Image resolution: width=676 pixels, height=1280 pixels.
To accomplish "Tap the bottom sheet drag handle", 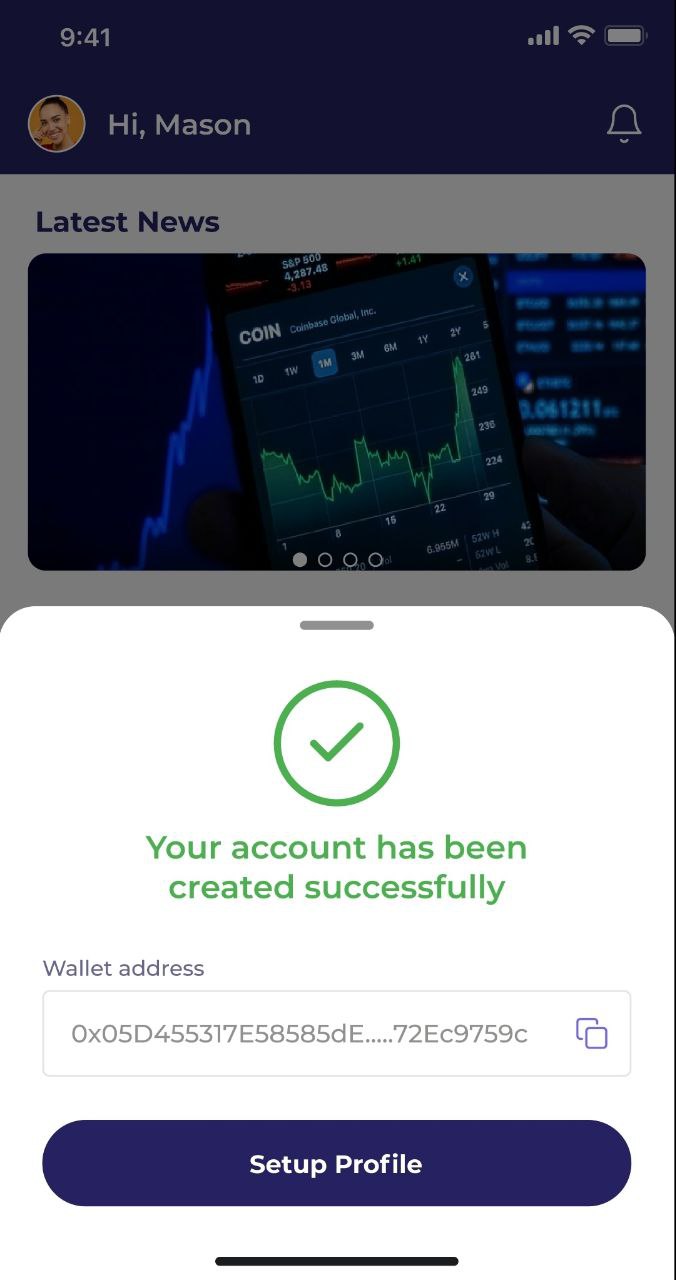I will click(336, 625).
